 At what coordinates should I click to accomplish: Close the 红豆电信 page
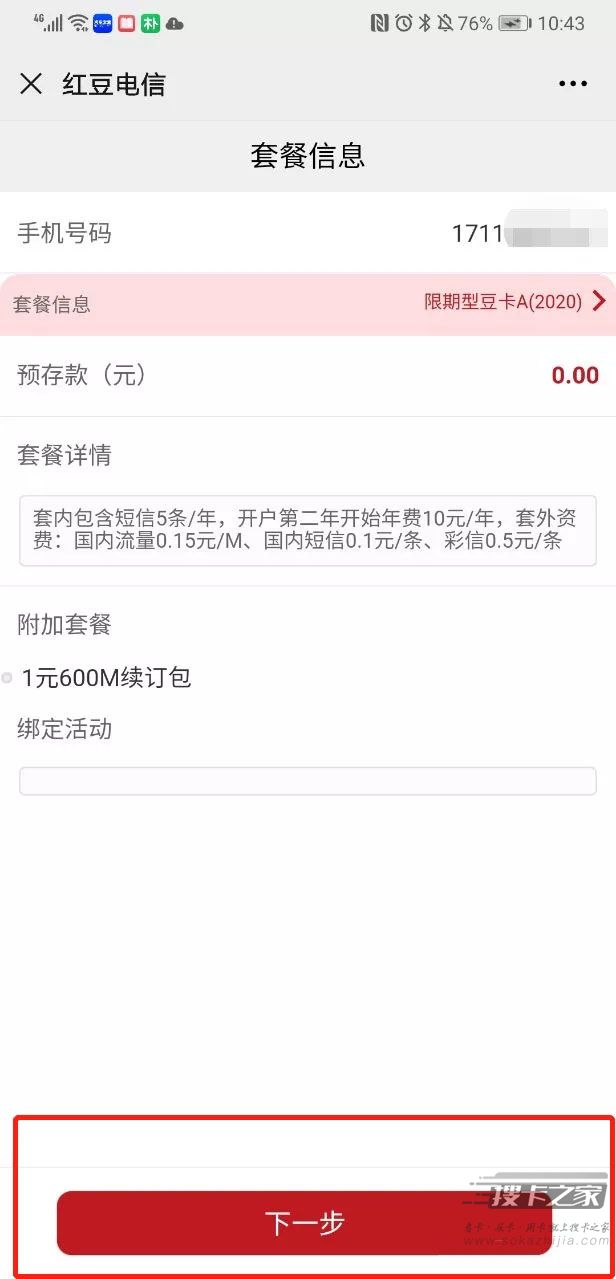[x=31, y=84]
